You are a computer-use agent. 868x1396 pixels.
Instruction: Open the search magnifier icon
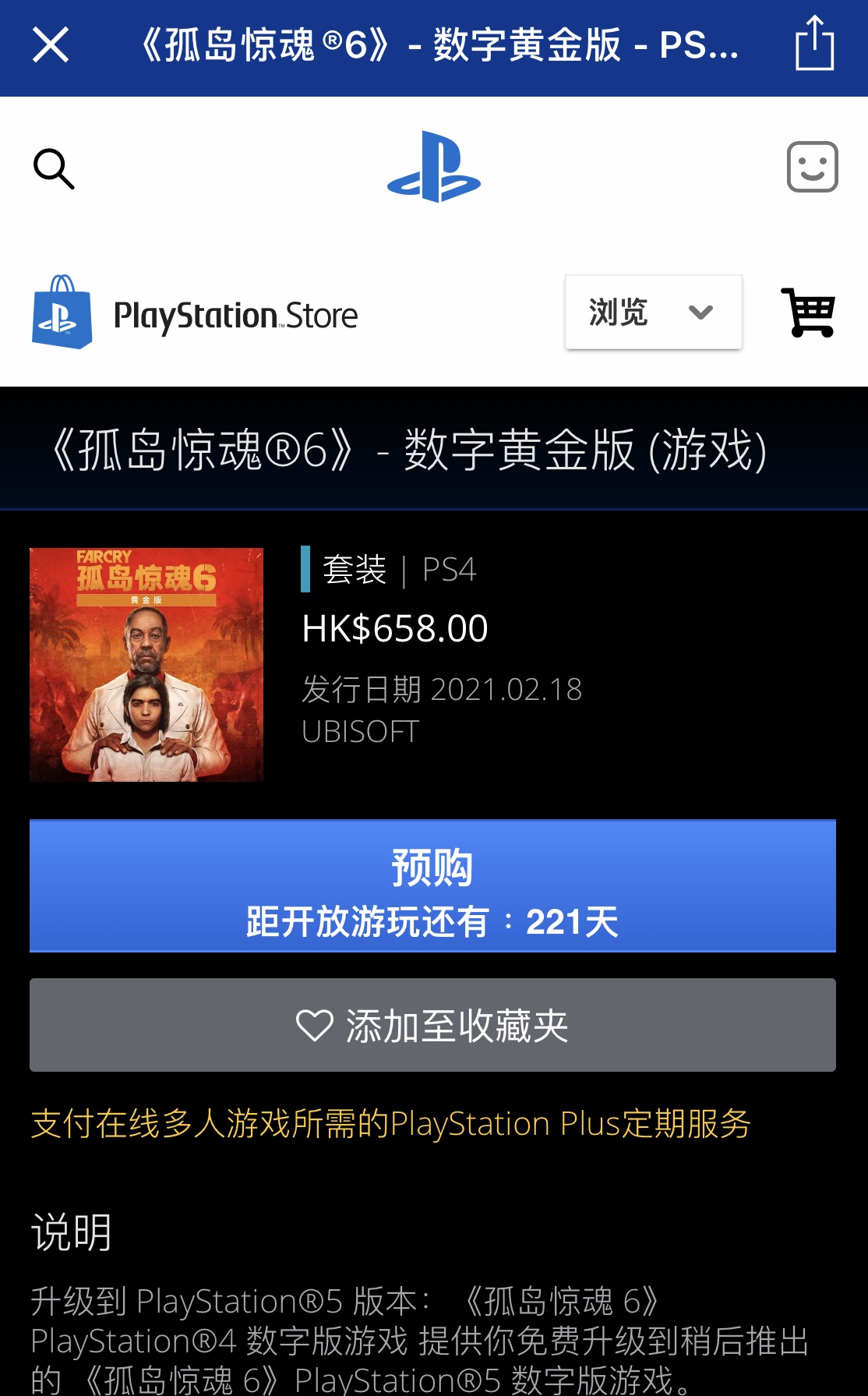[54, 168]
